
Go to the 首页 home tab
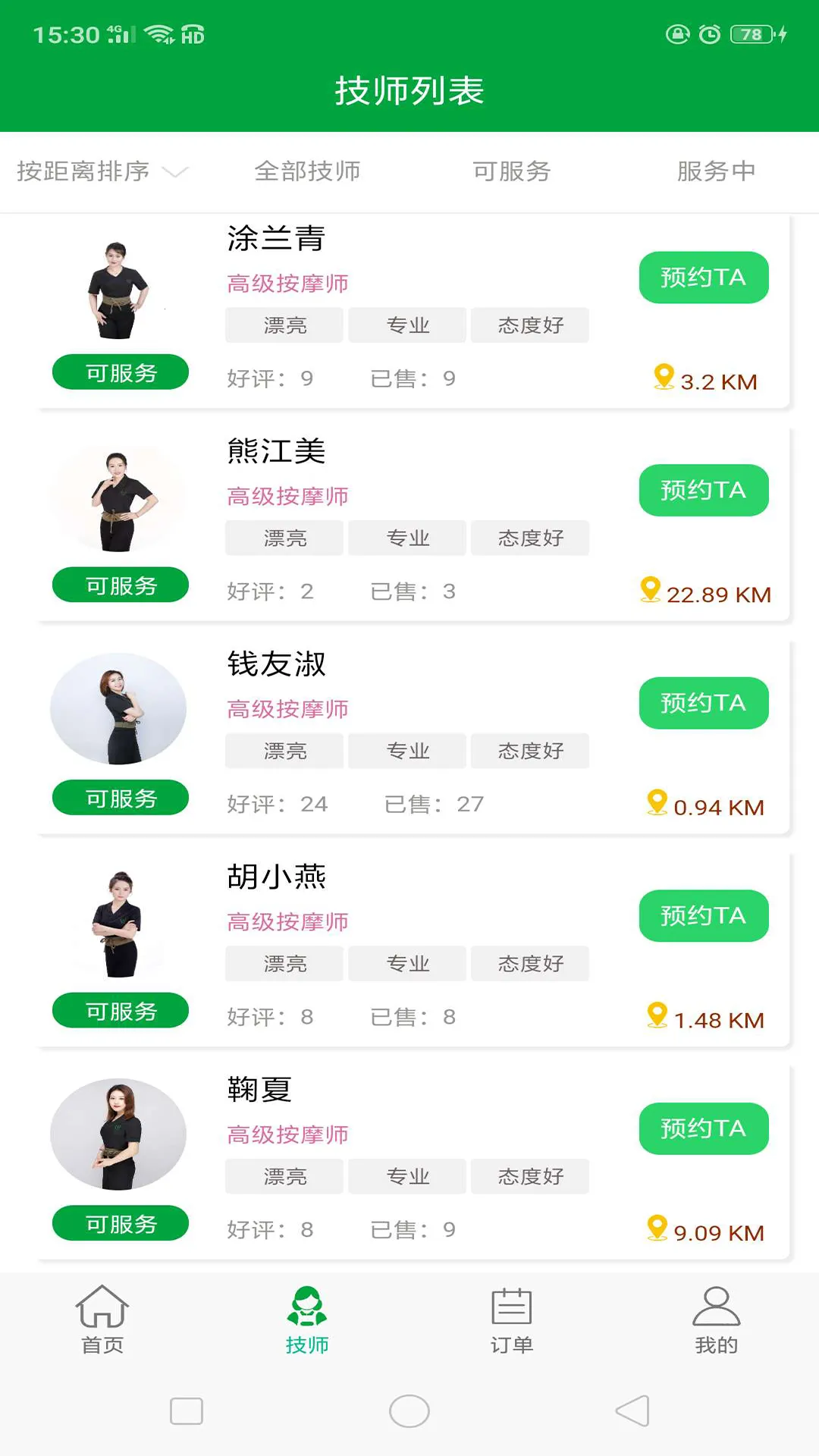102,1320
